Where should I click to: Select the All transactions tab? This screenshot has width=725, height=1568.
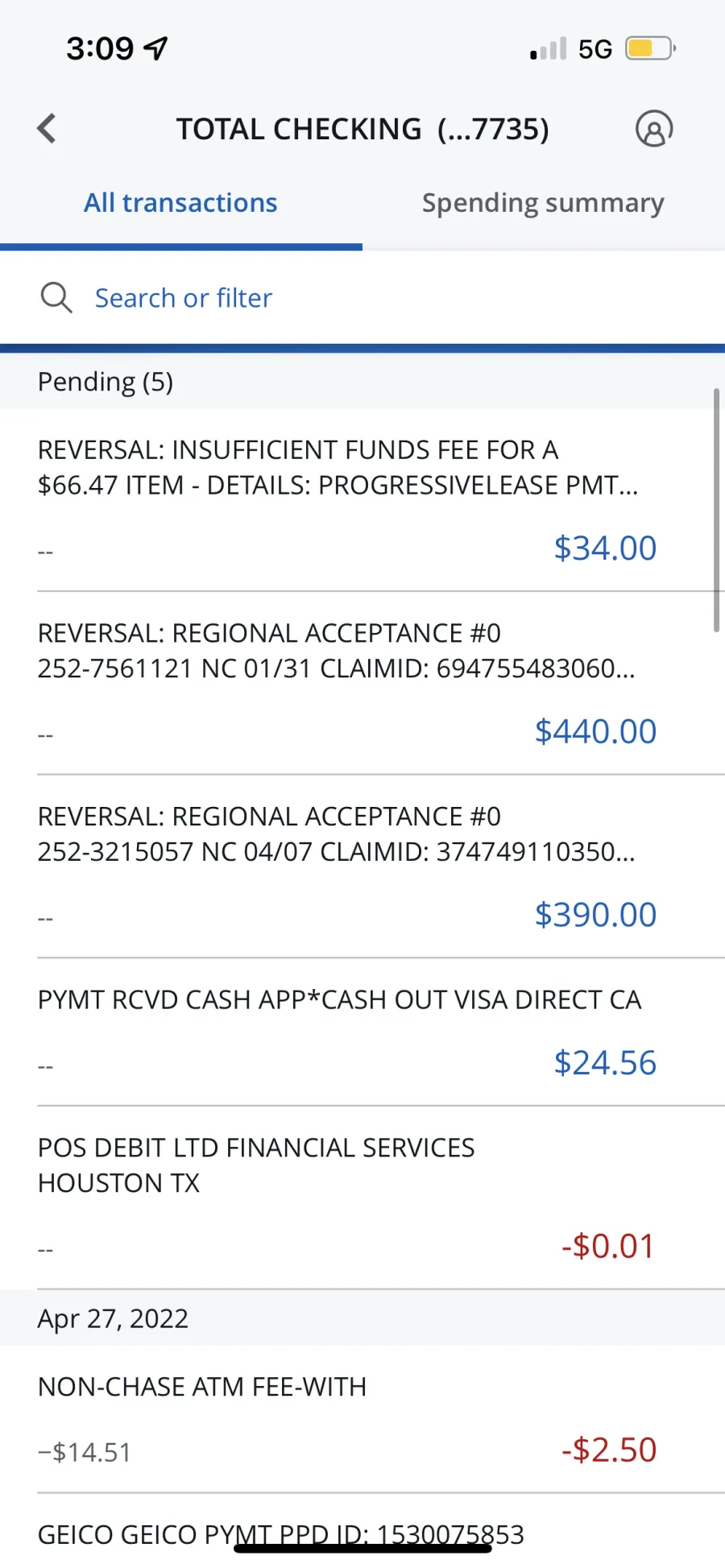point(180,203)
